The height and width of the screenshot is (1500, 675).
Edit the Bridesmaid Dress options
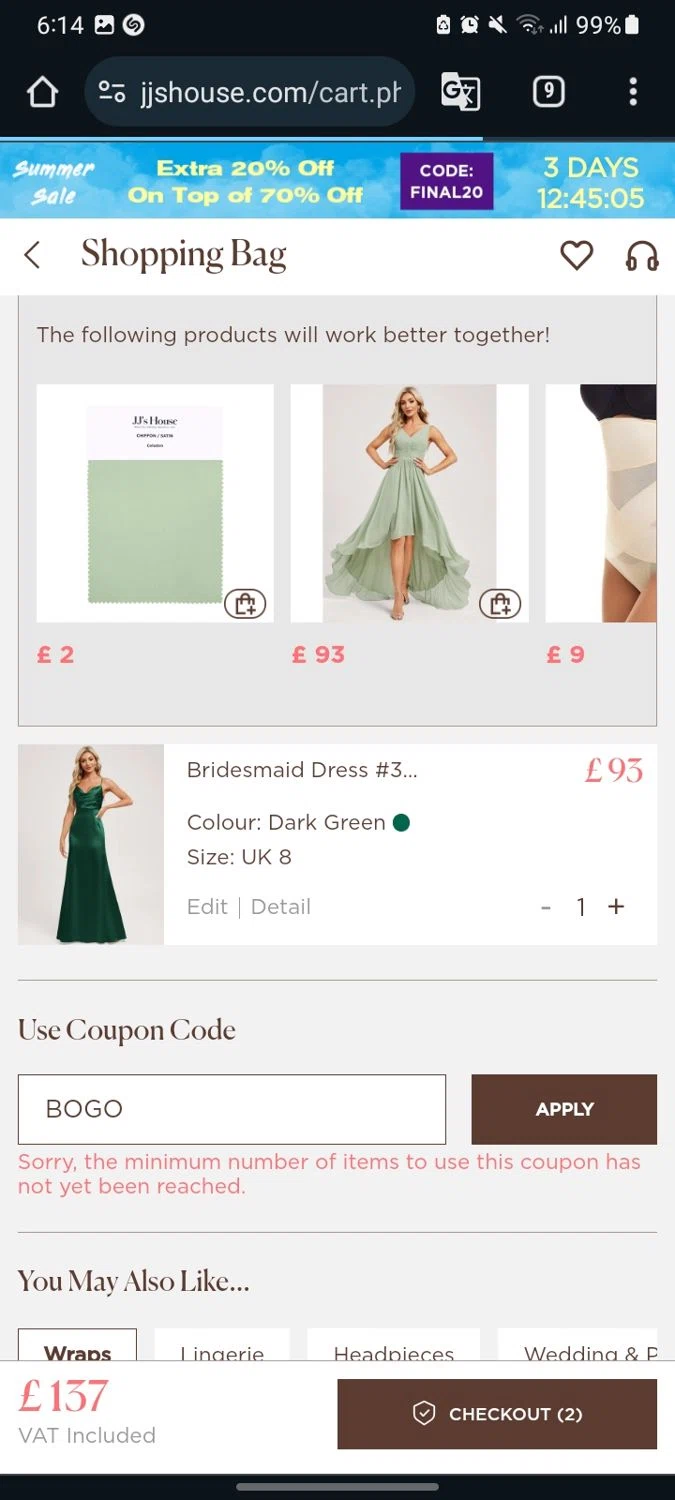(x=207, y=907)
